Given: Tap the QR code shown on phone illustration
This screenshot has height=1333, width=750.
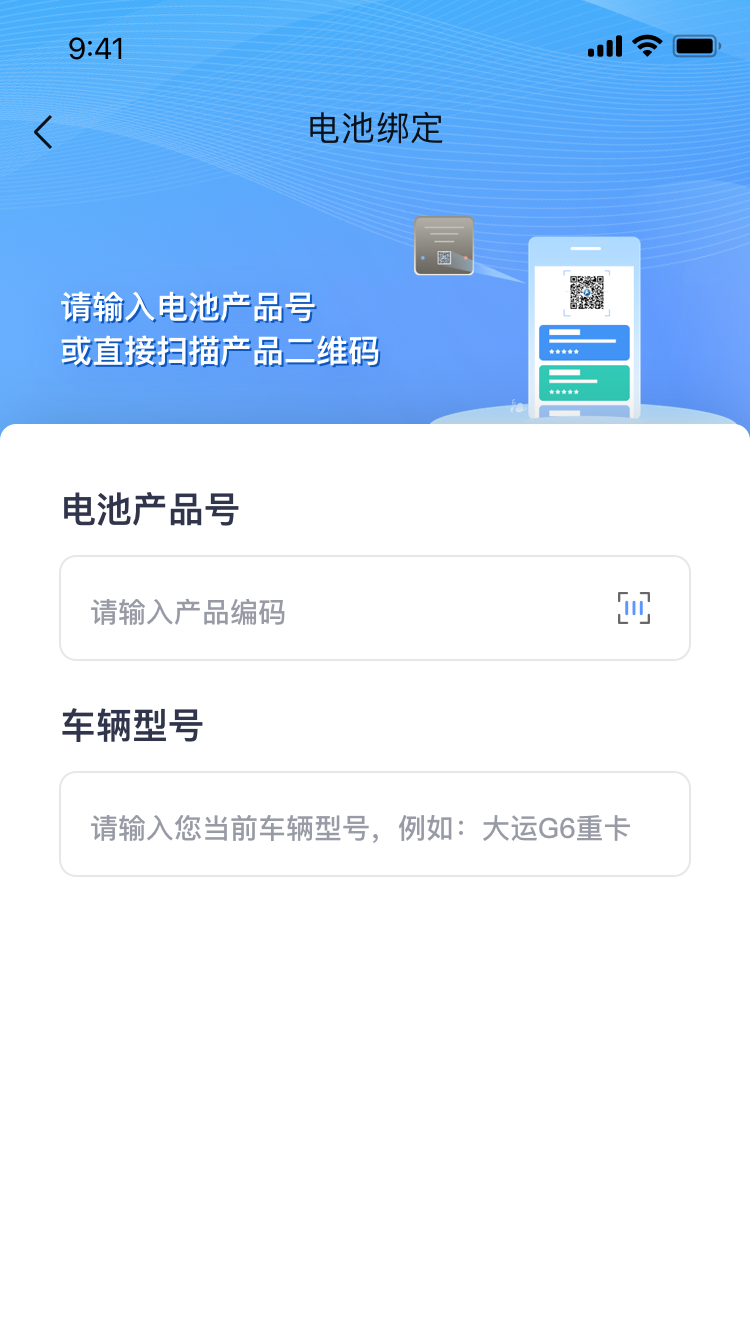Looking at the screenshot, I should tap(584, 290).
